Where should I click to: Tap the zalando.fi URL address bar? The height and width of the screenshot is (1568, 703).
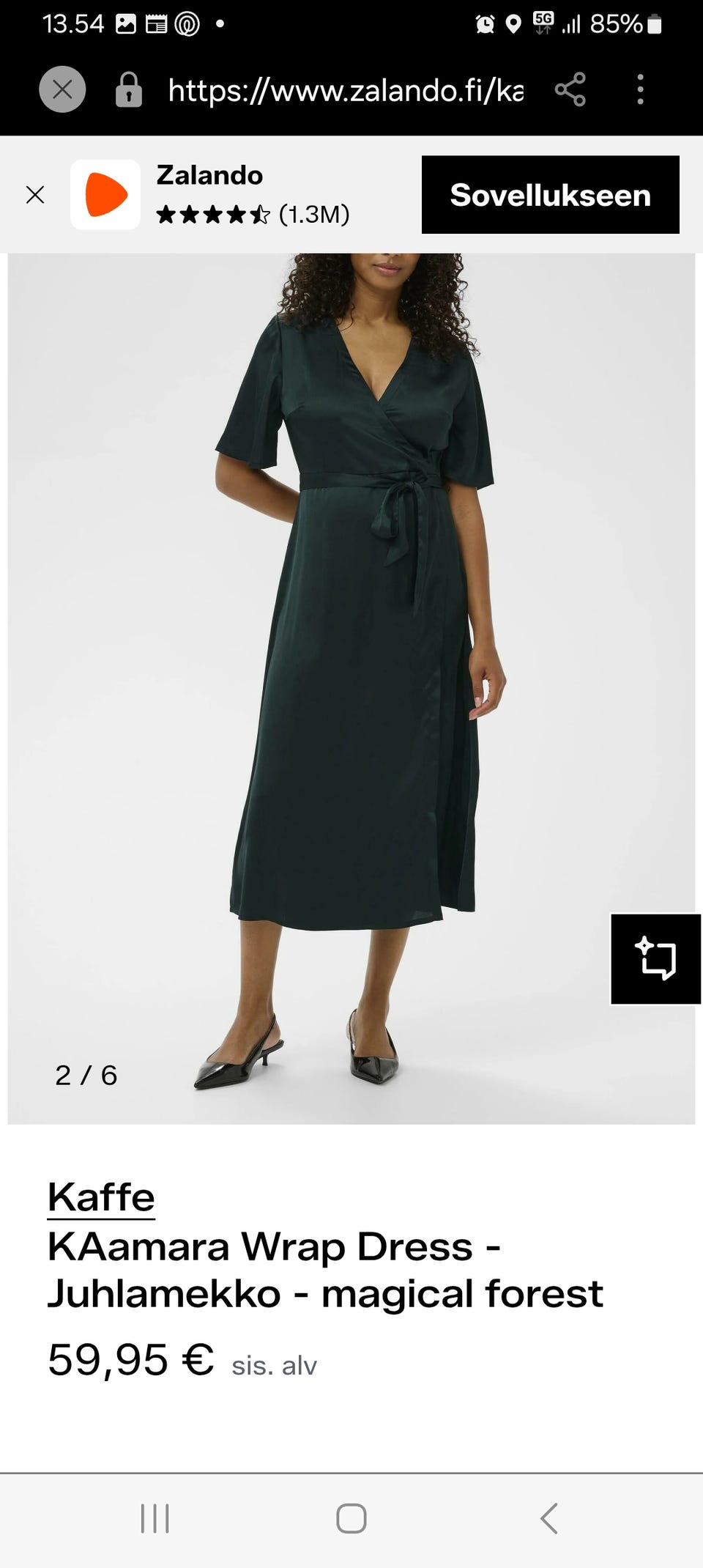click(x=346, y=90)
